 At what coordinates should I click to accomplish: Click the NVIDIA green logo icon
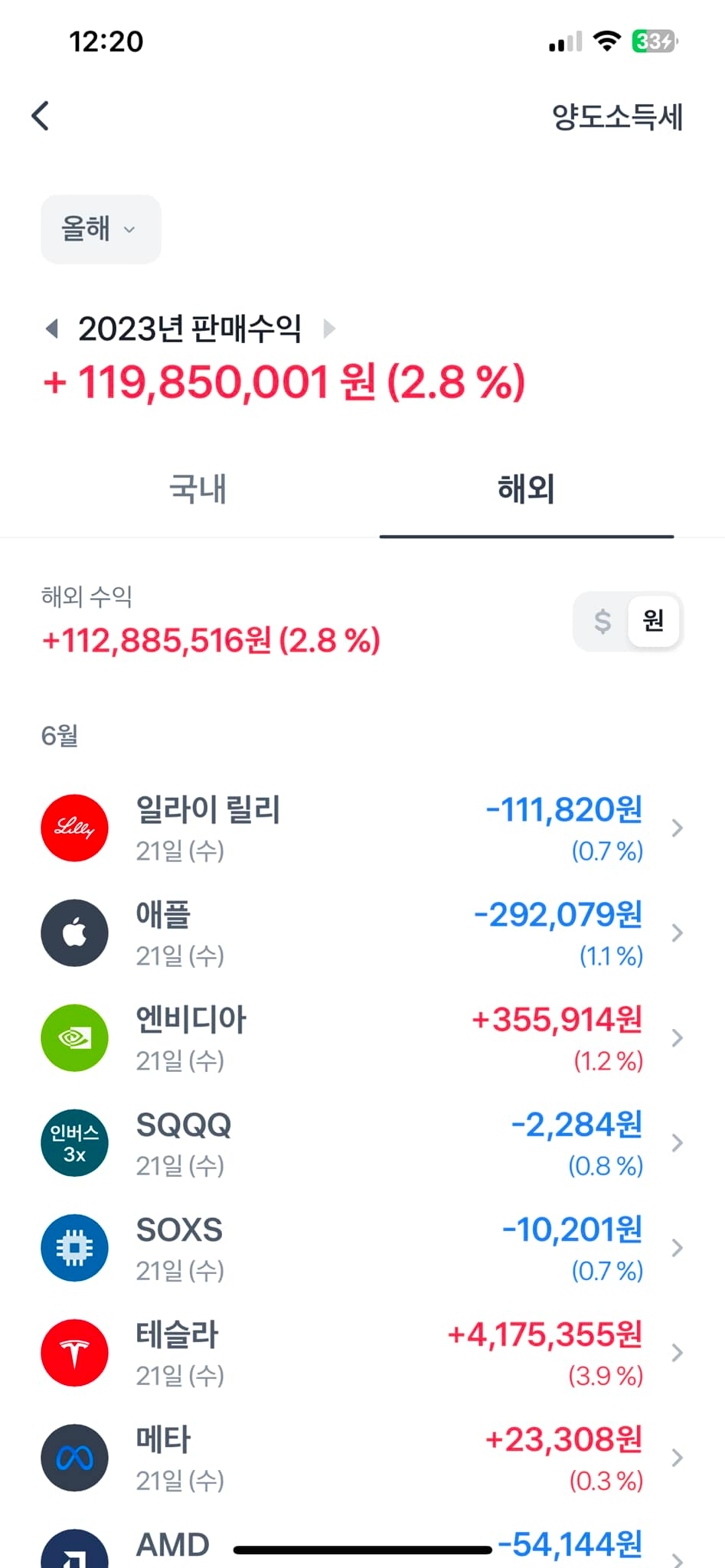(x=74, y=1037)
